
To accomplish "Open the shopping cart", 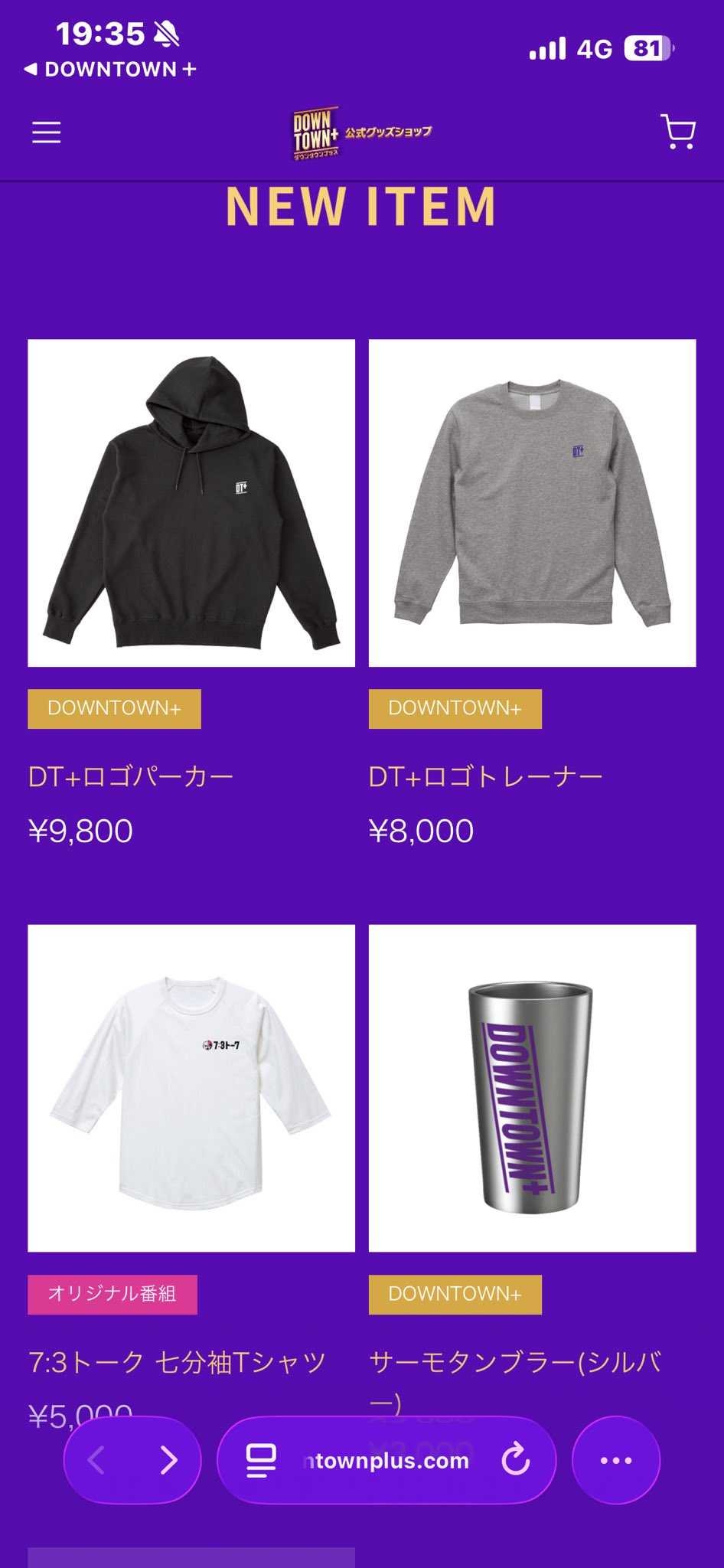I will [x=677, y=132].
